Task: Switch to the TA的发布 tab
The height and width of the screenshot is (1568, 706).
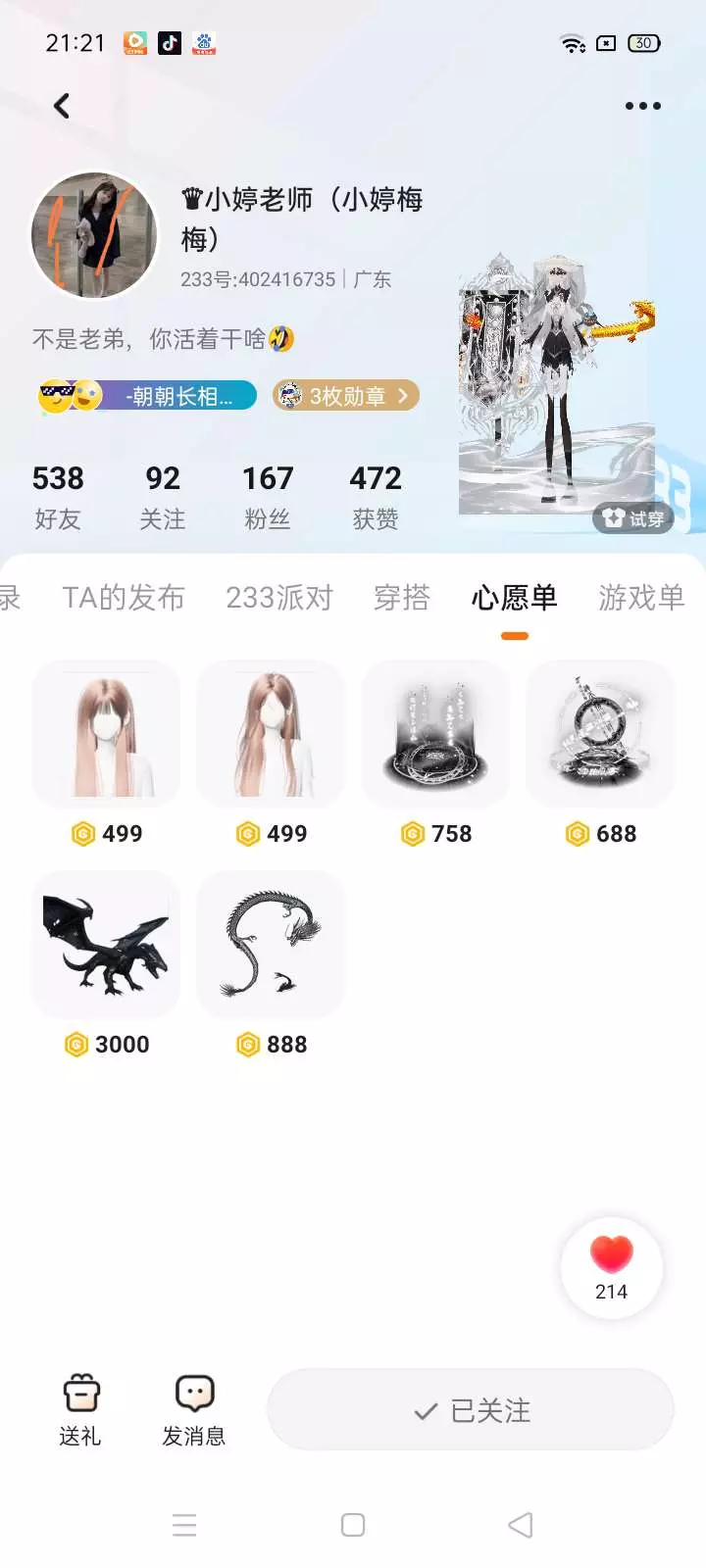Action: (x=124, y=597)
